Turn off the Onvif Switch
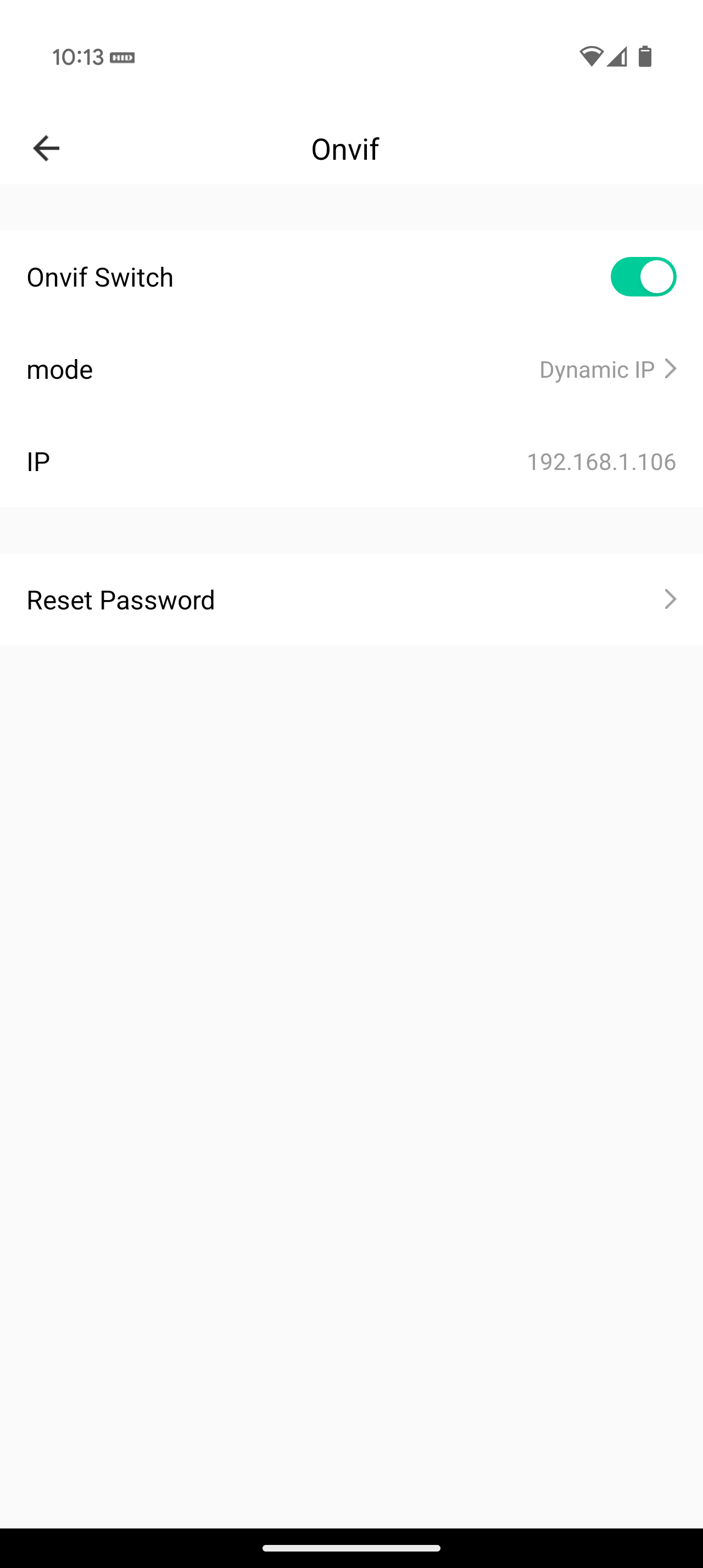Image resolution: width=703 pixels, height=1568 pixels. click(643, 277)
